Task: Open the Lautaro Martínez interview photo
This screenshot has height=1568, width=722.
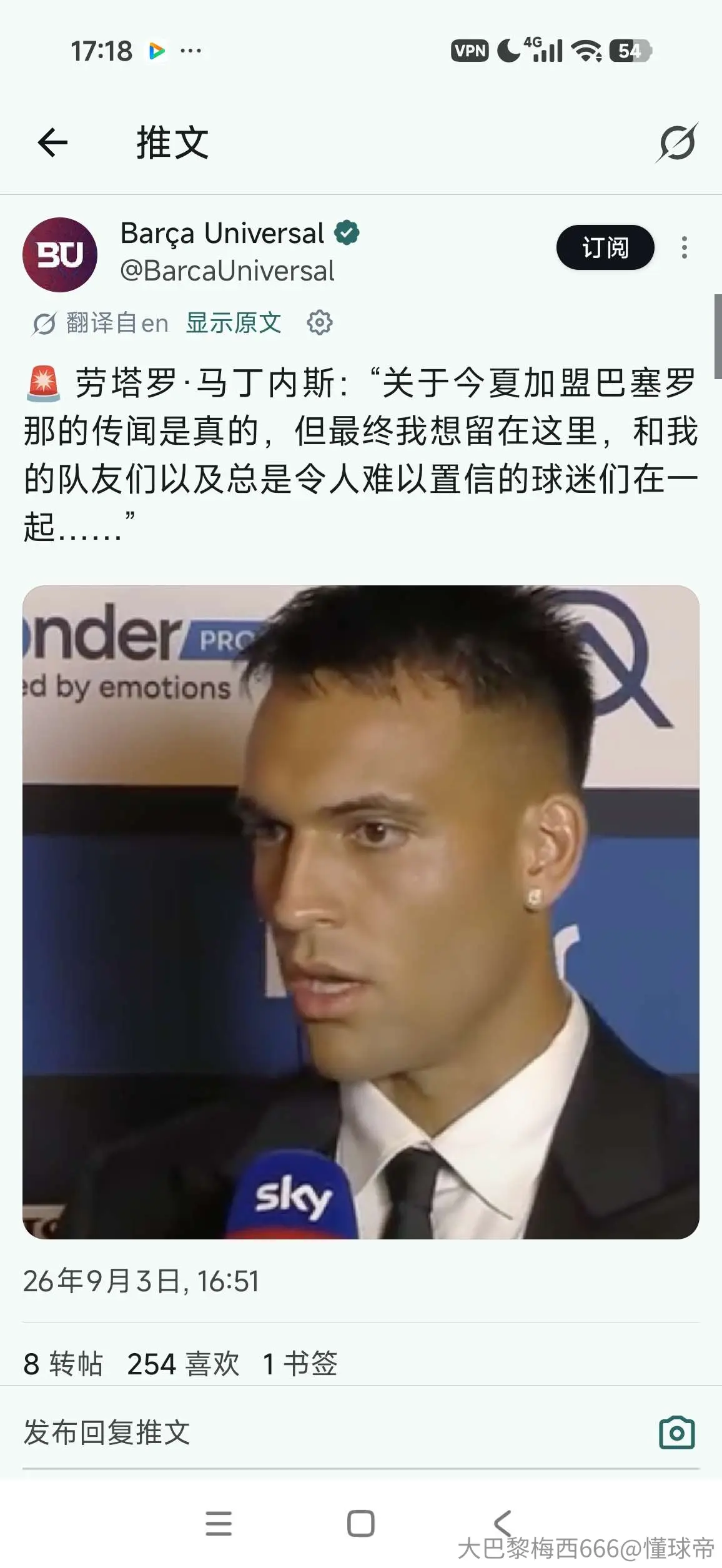Action: pyautogui.click(x=361, y=912)
